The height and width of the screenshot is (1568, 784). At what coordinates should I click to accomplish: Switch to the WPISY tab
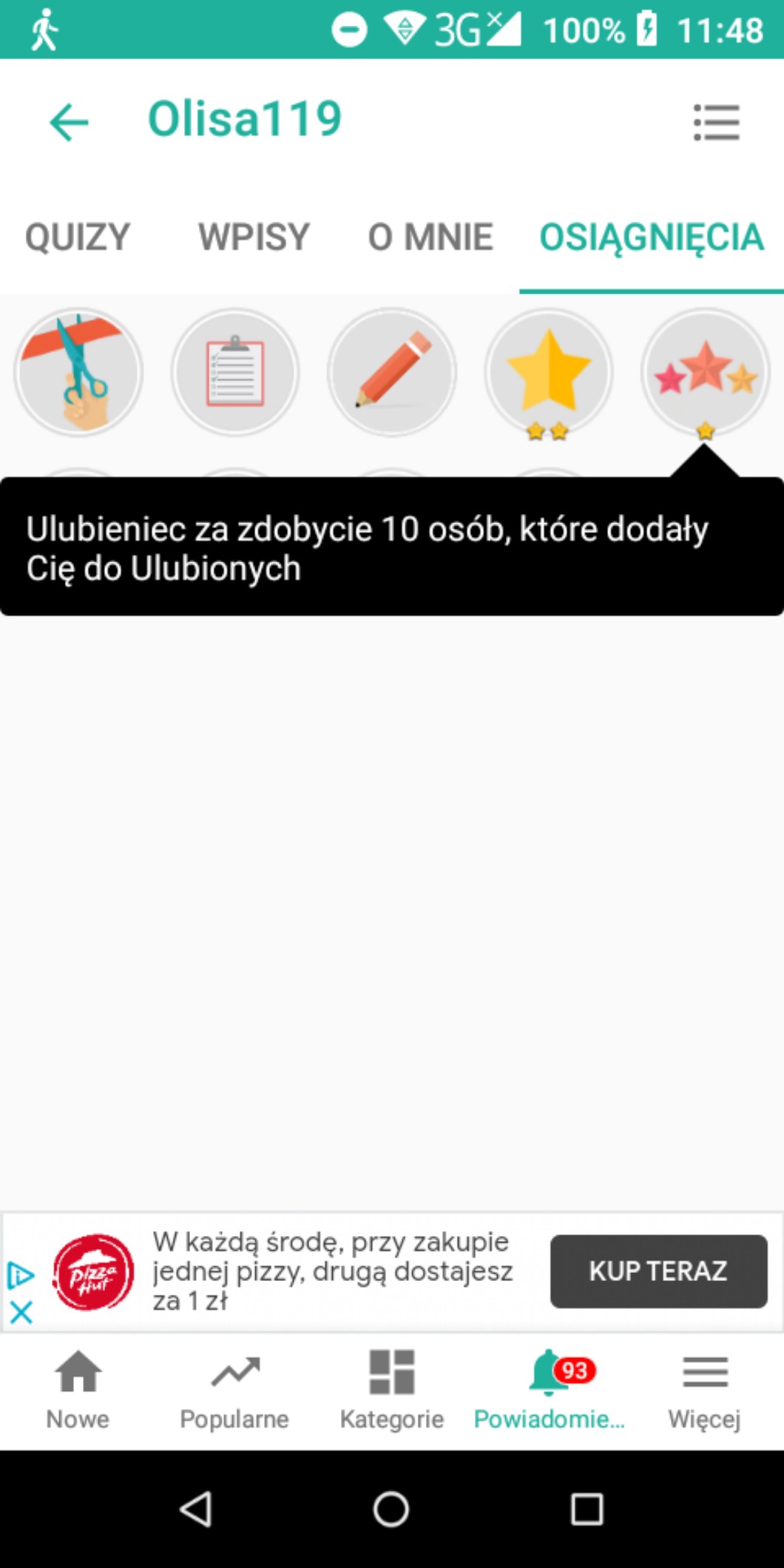(254, 238)
